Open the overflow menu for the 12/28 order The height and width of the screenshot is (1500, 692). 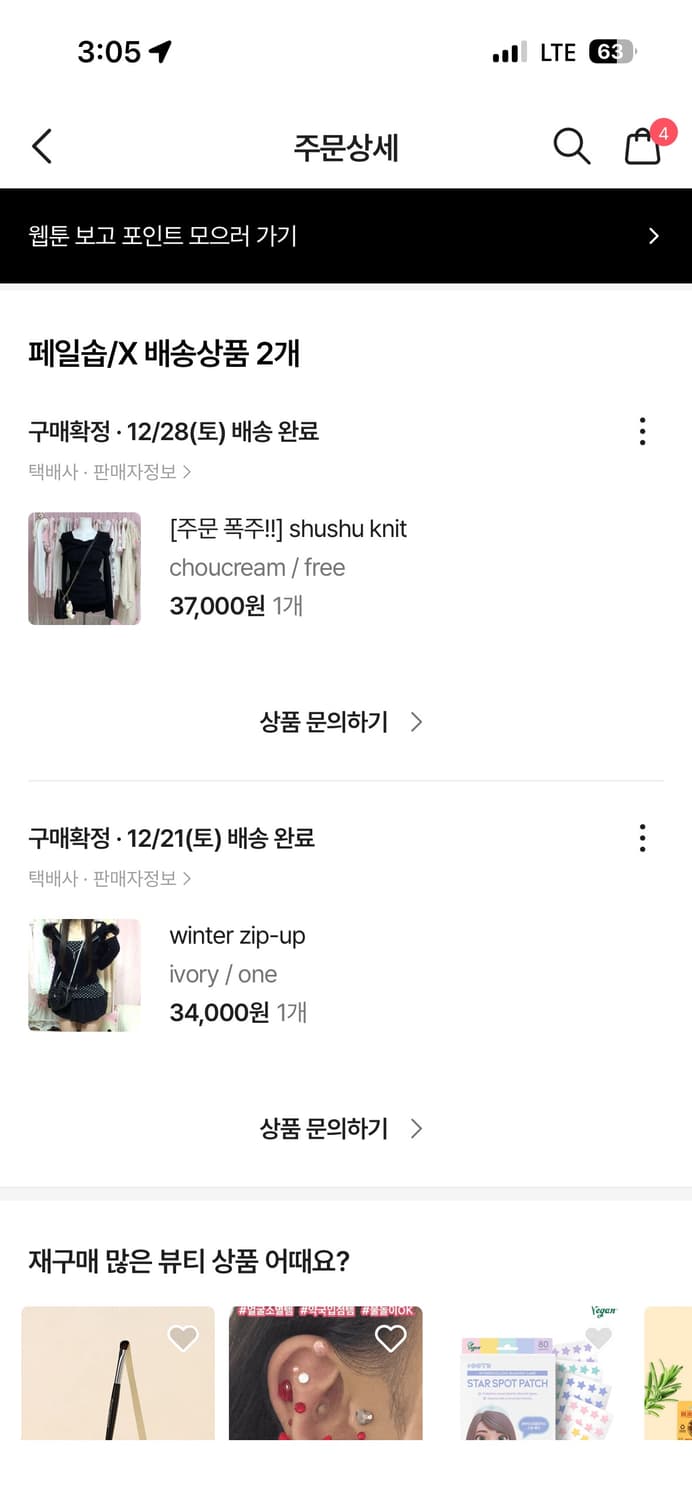[x=642, y=432]
